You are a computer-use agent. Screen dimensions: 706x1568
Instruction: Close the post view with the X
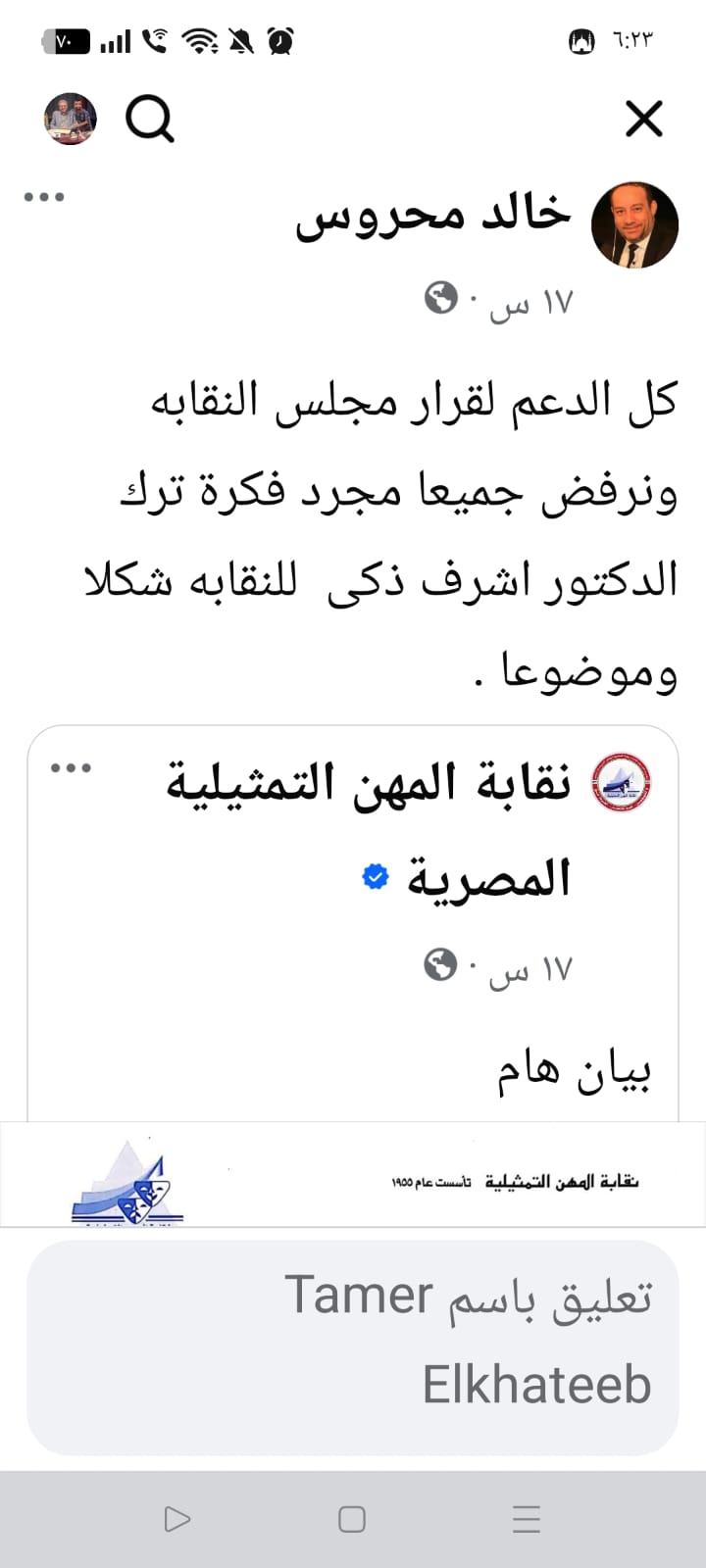coord(644,120)
